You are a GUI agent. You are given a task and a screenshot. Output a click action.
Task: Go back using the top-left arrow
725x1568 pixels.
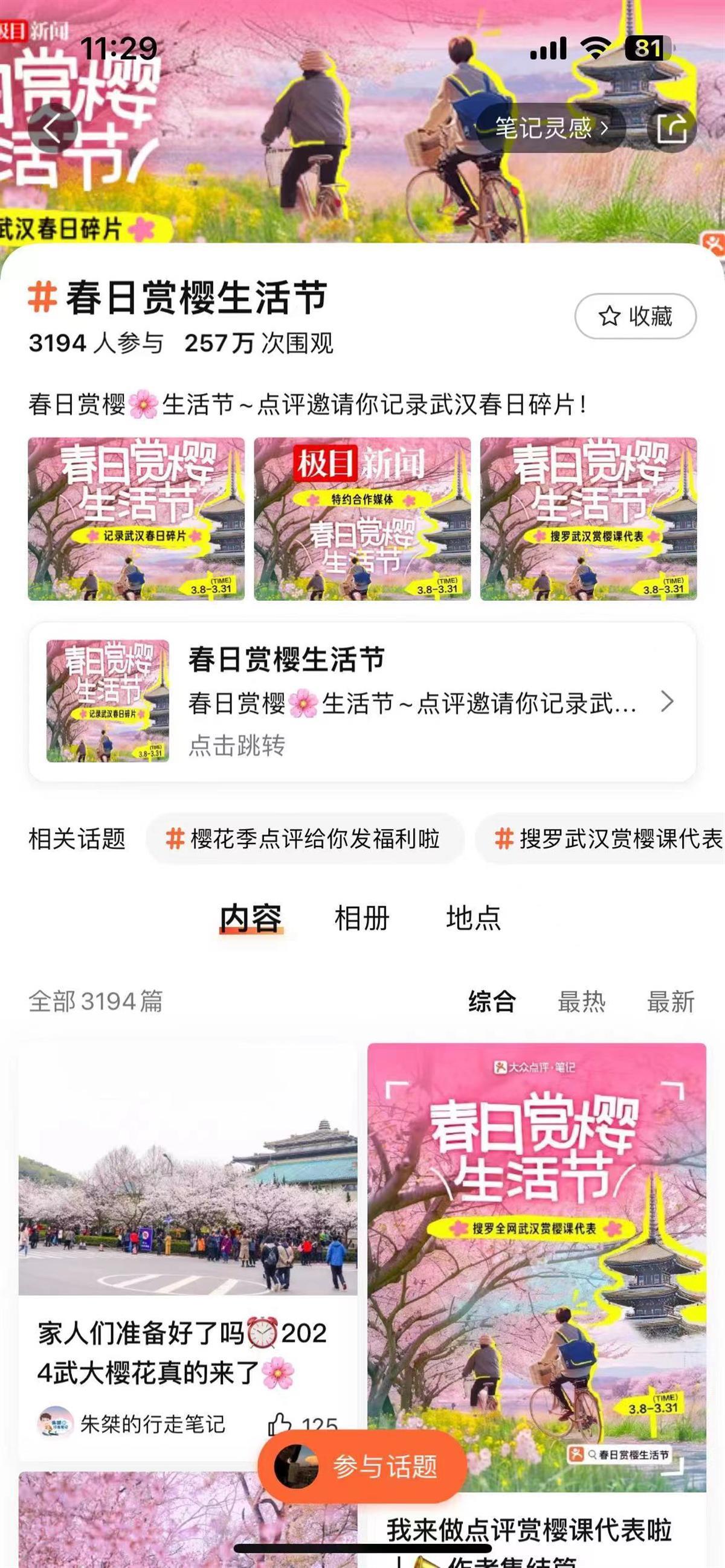(53, 128)
